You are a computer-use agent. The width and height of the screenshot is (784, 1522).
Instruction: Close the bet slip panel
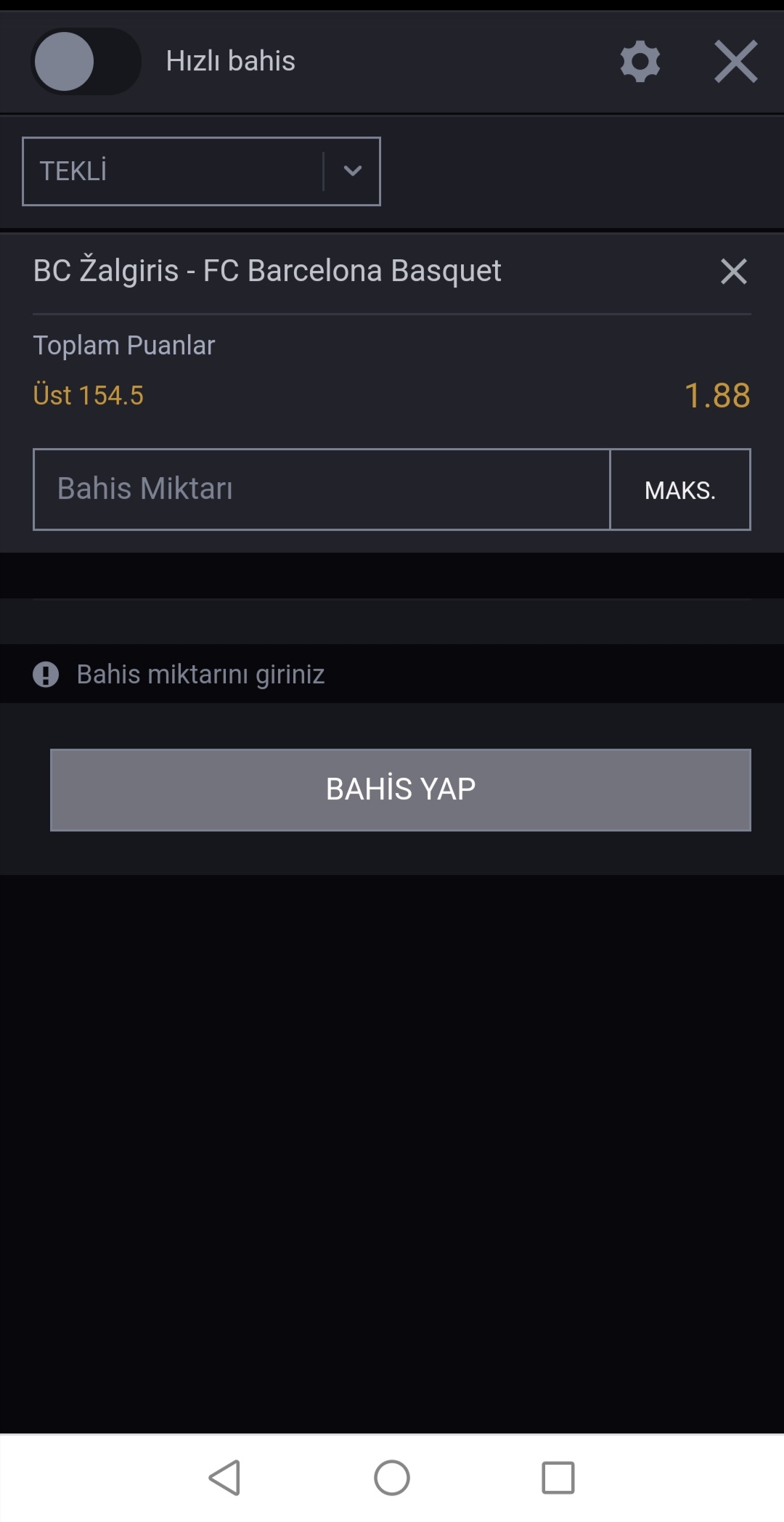(735, 62)
